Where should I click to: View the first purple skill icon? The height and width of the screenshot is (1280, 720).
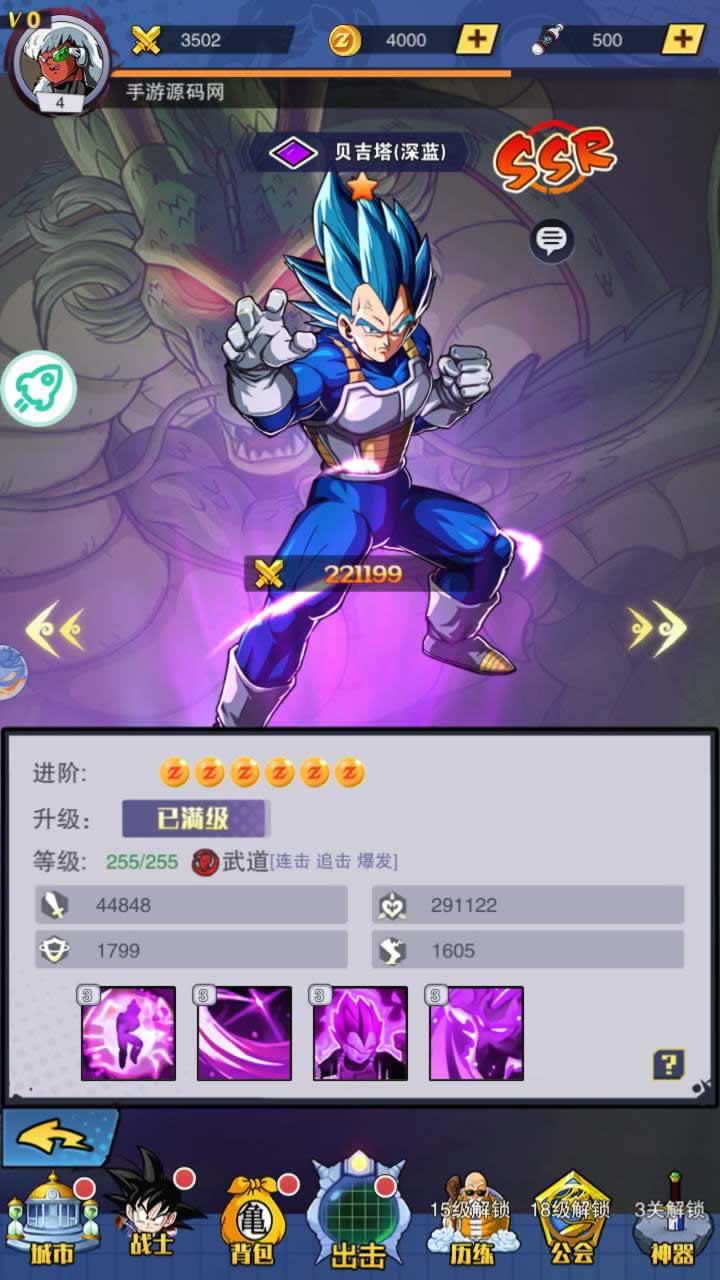tap(128, 1033)
